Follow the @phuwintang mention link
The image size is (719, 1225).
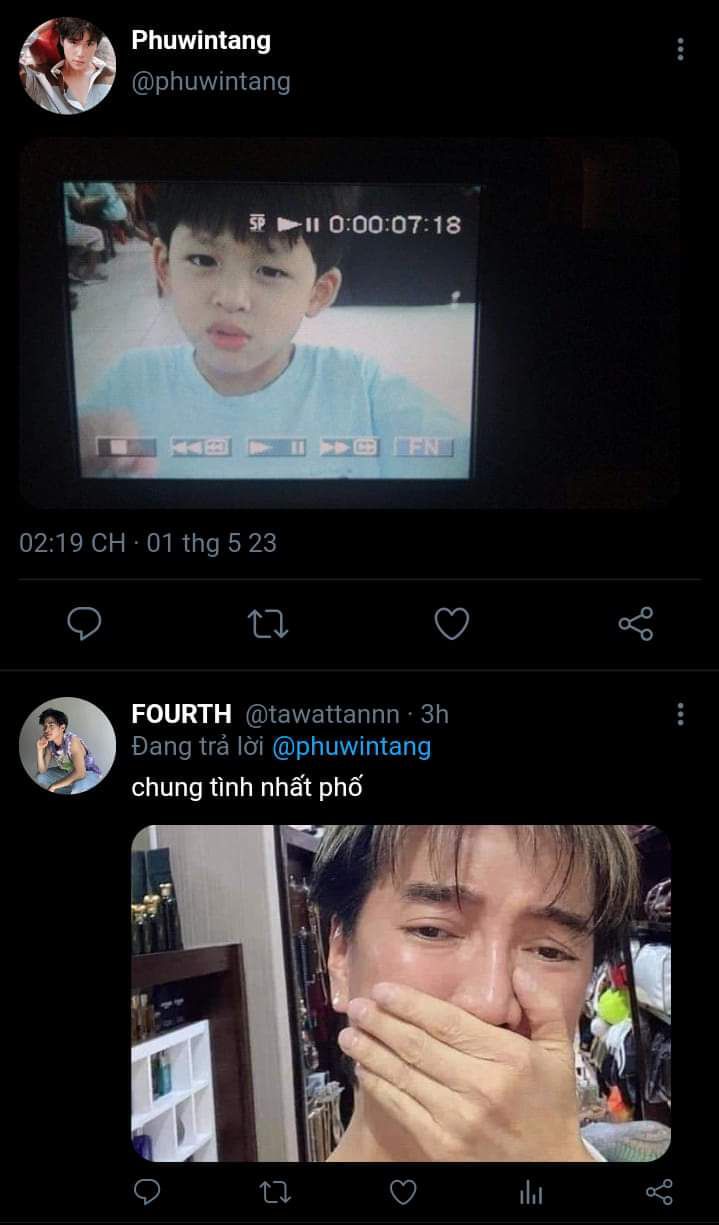351,747
